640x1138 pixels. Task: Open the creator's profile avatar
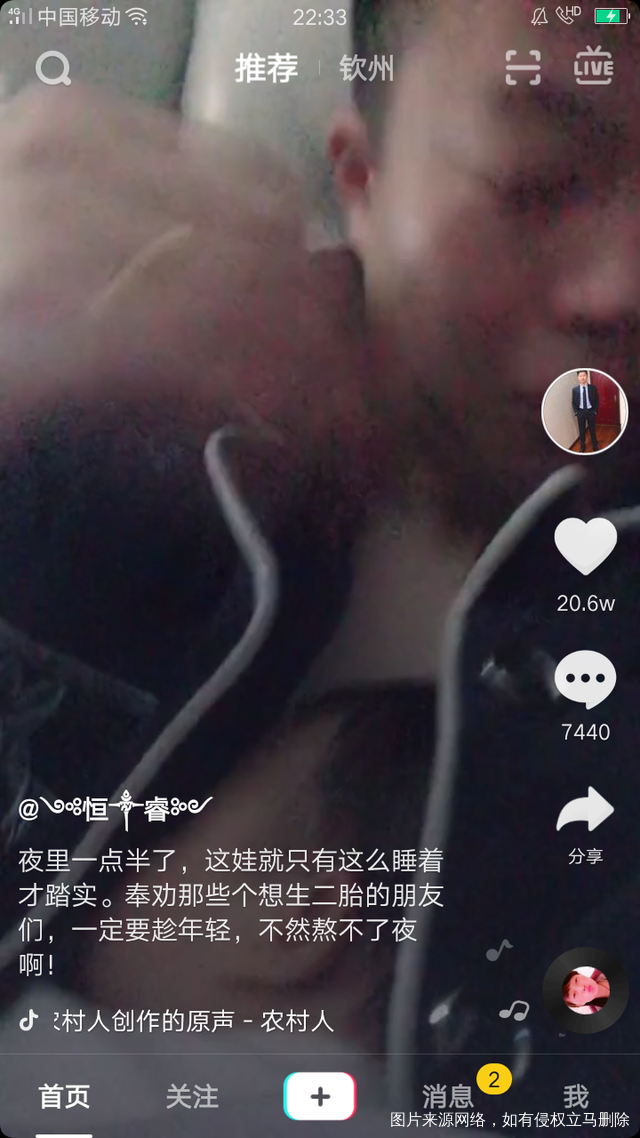pos(584,411)
